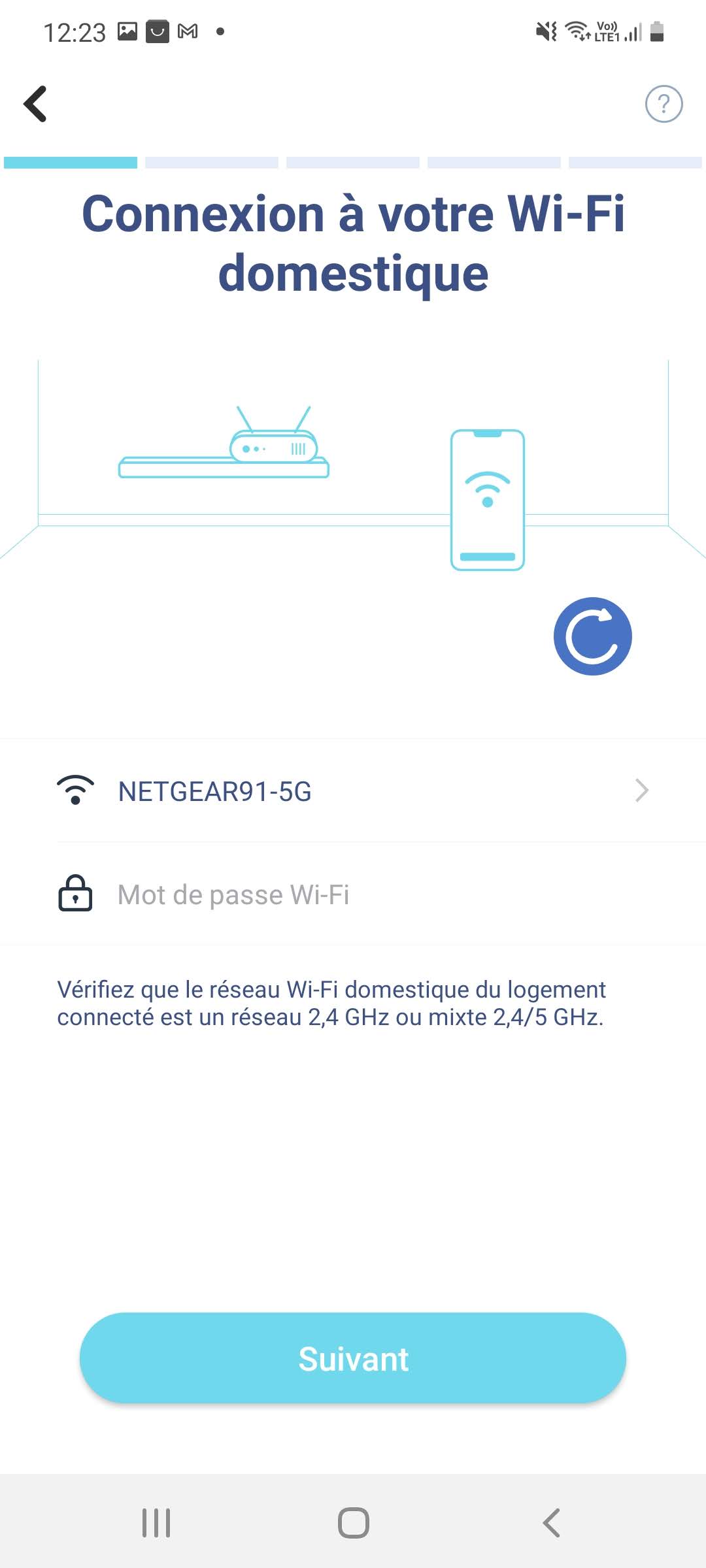Open the help question mark icon
This screenshot has height=1568, width=706.
pyautogui.click(x=664, y=104)
